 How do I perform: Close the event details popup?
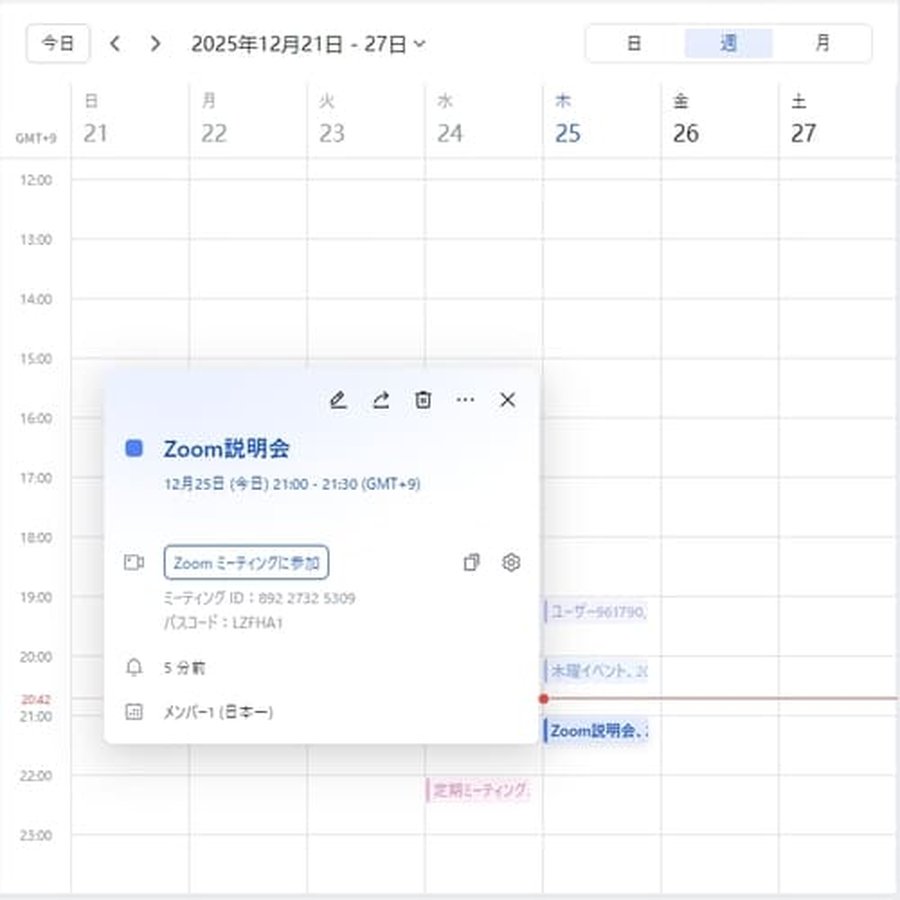click(x=507, y=400)
